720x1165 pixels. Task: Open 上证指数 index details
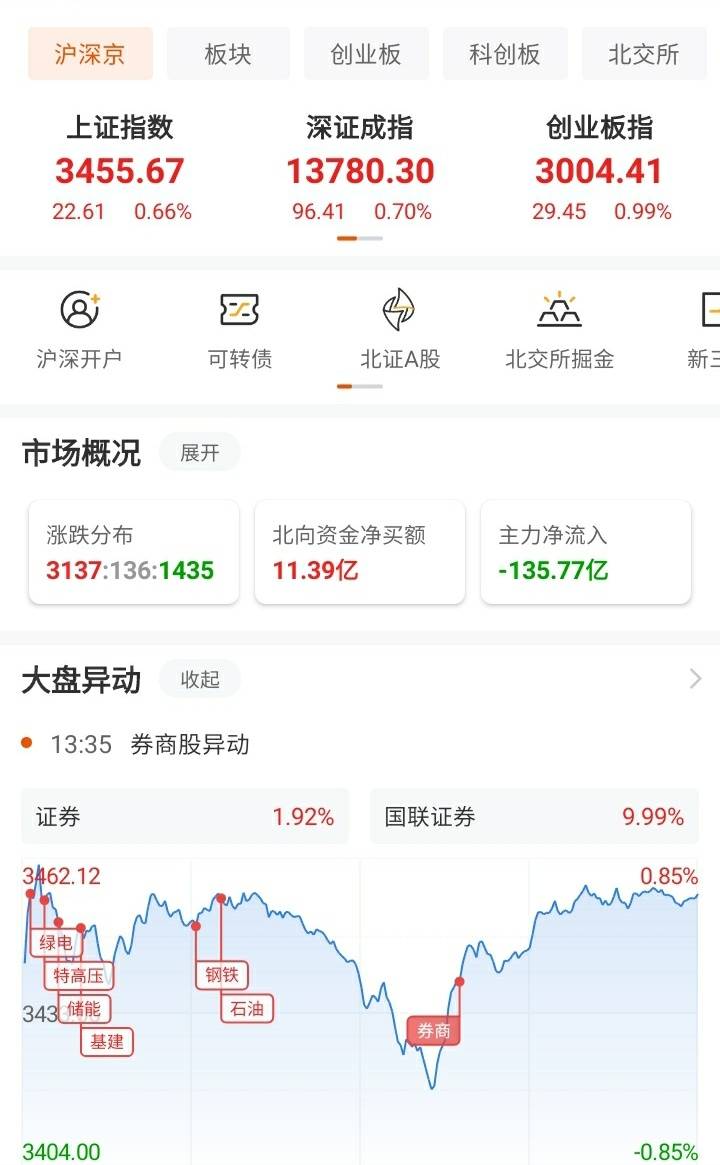pyautogui.click(x=120, y=168)
